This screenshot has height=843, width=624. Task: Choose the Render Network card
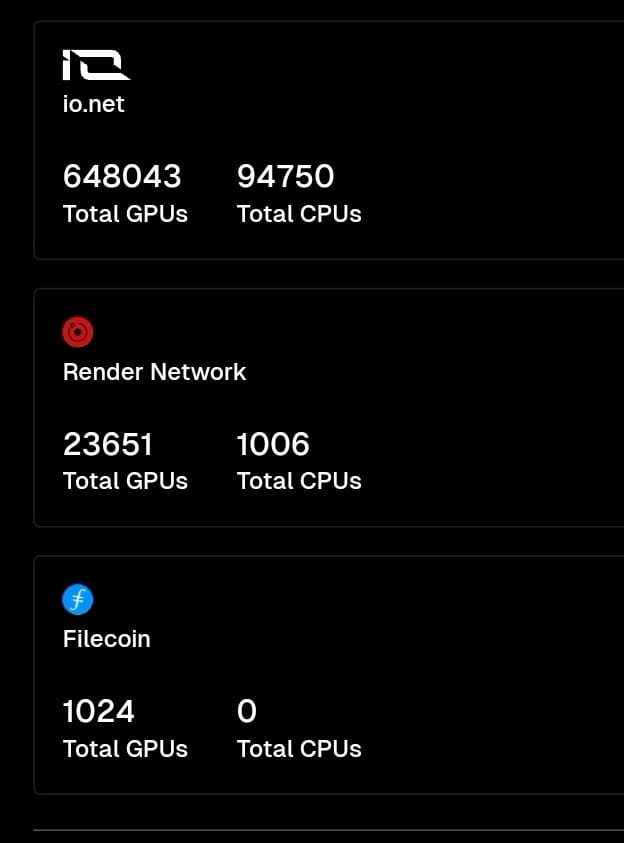[329, 408]
